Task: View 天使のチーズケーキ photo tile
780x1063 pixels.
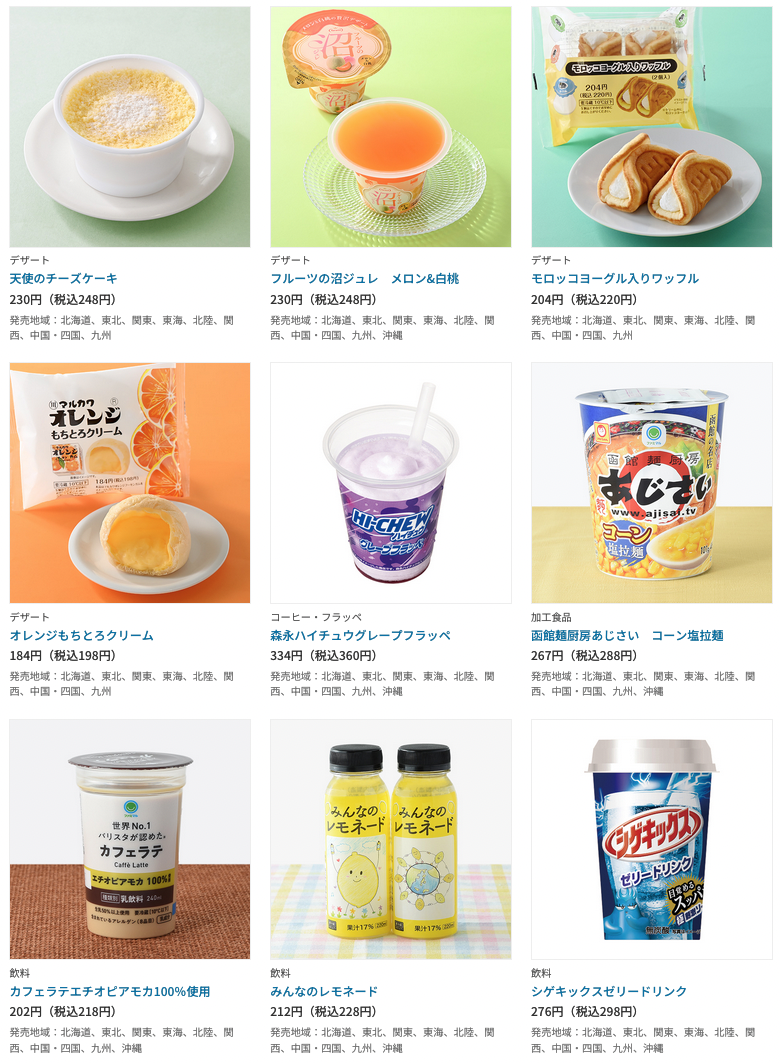Action: [x=130, y=127]
